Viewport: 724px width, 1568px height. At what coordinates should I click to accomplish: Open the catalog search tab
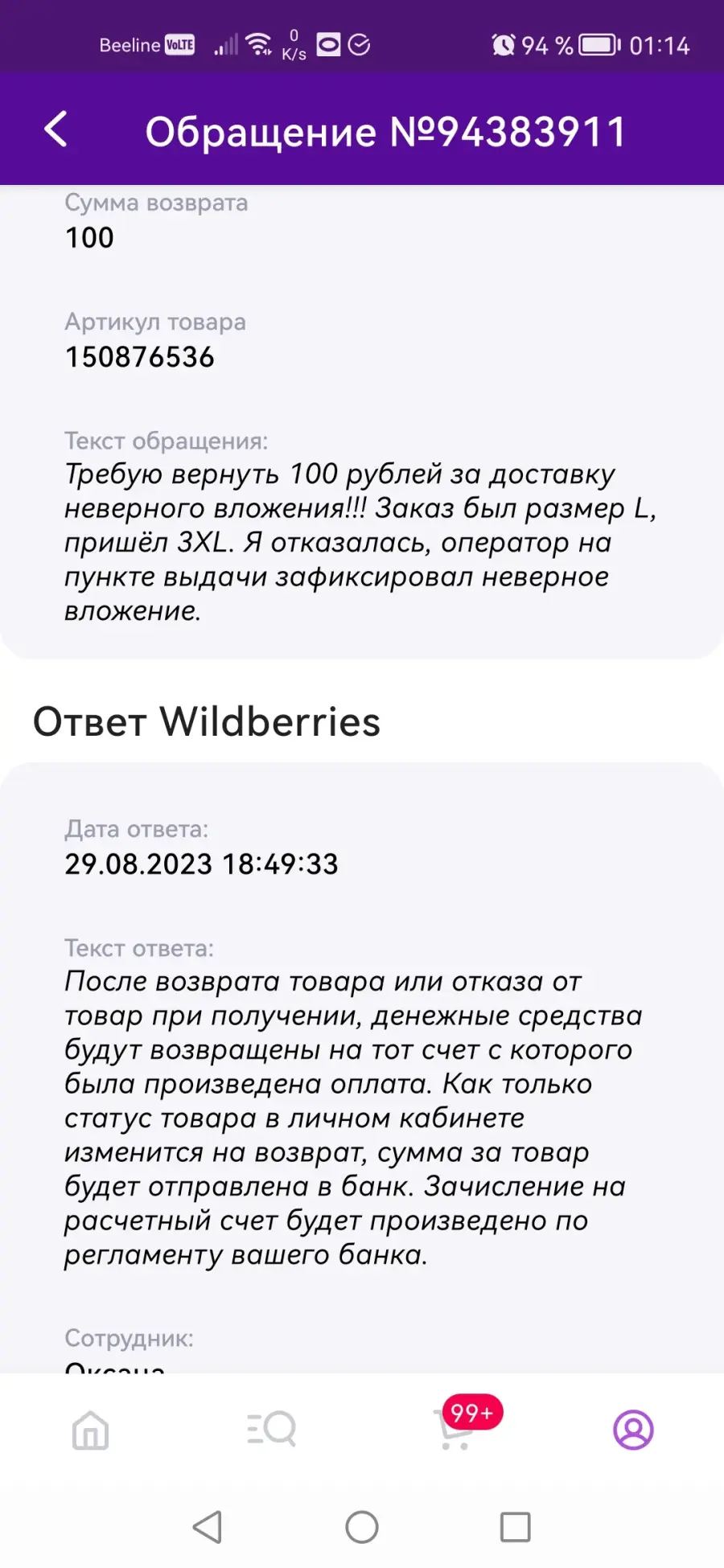tap(271, 1430)
